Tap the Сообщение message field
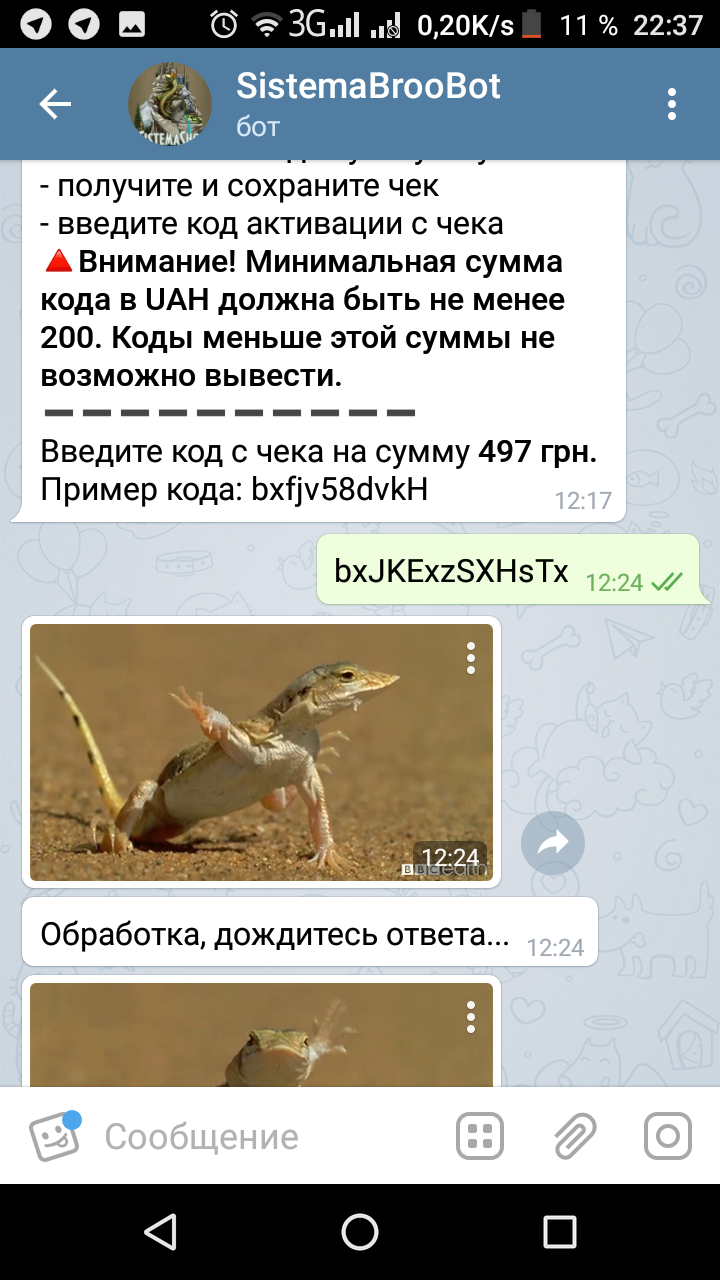This screenshot has width=720, height=1280. click(x=270, y=1136)
